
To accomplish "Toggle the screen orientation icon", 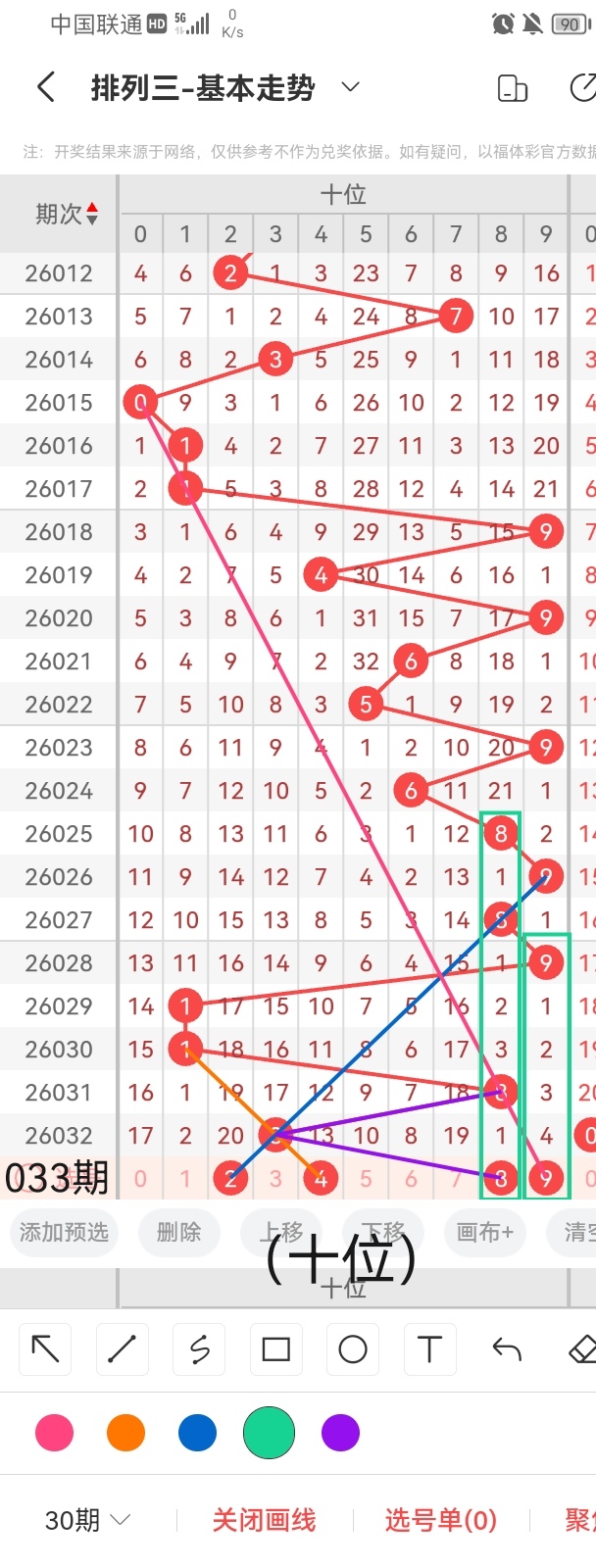I will pyautogui.click(x=513, y=88).
